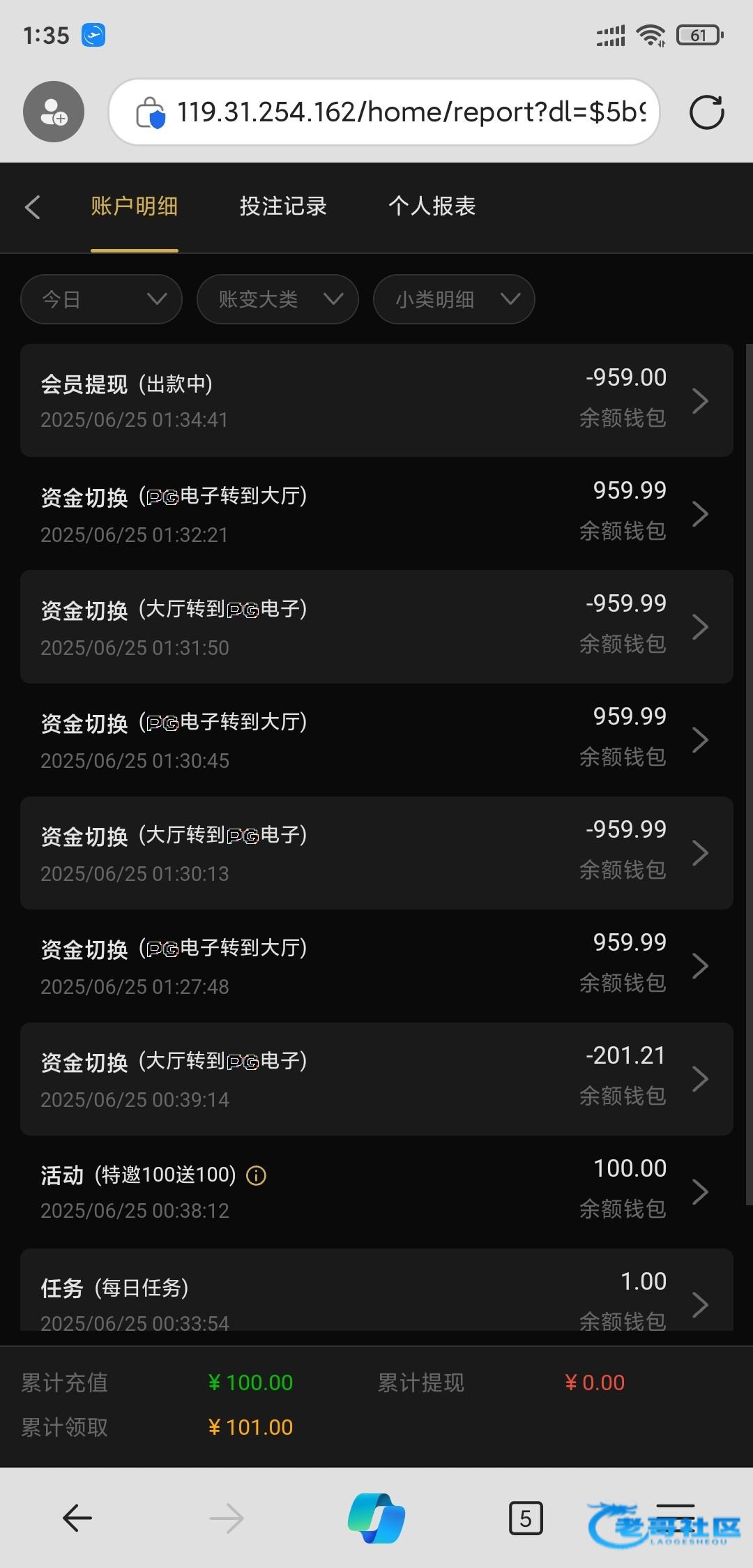Viewport: 753px width, 1568px height.
Task: Go back using the header arrow
Action: click(33, 207)
